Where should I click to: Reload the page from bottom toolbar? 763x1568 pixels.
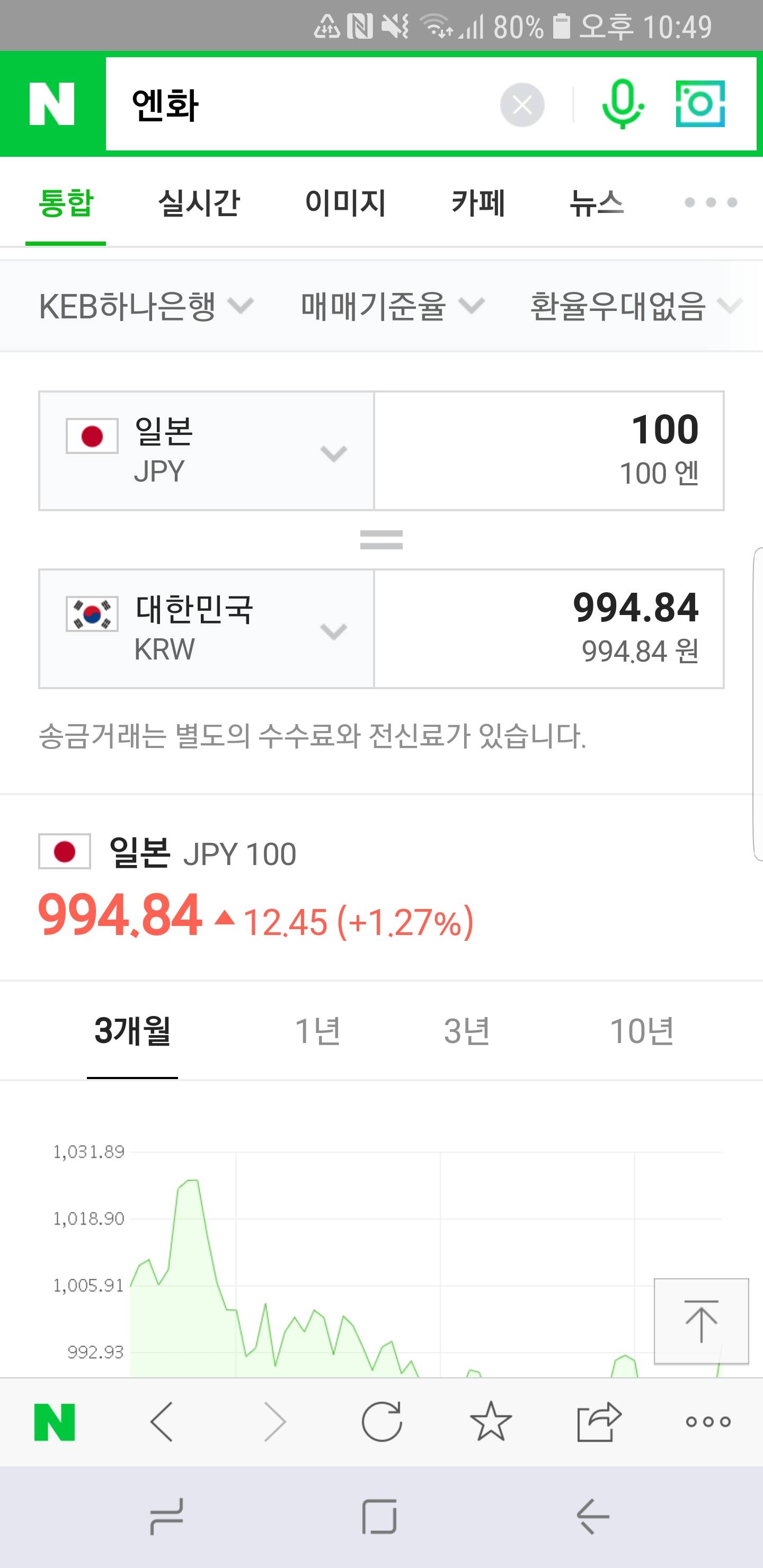[x=382, y=1422]
